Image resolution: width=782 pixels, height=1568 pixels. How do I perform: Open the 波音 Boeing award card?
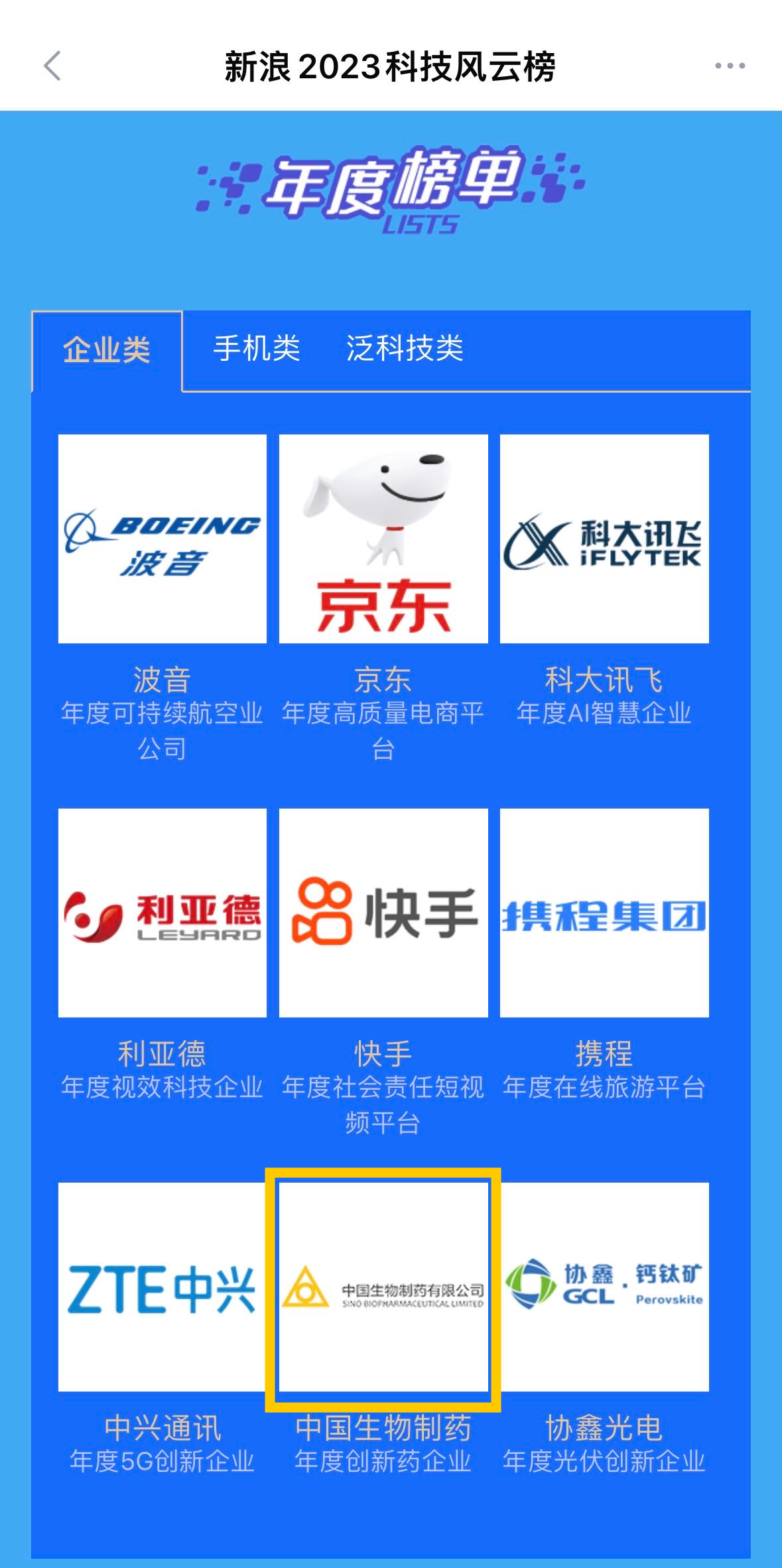coord(163,539)
